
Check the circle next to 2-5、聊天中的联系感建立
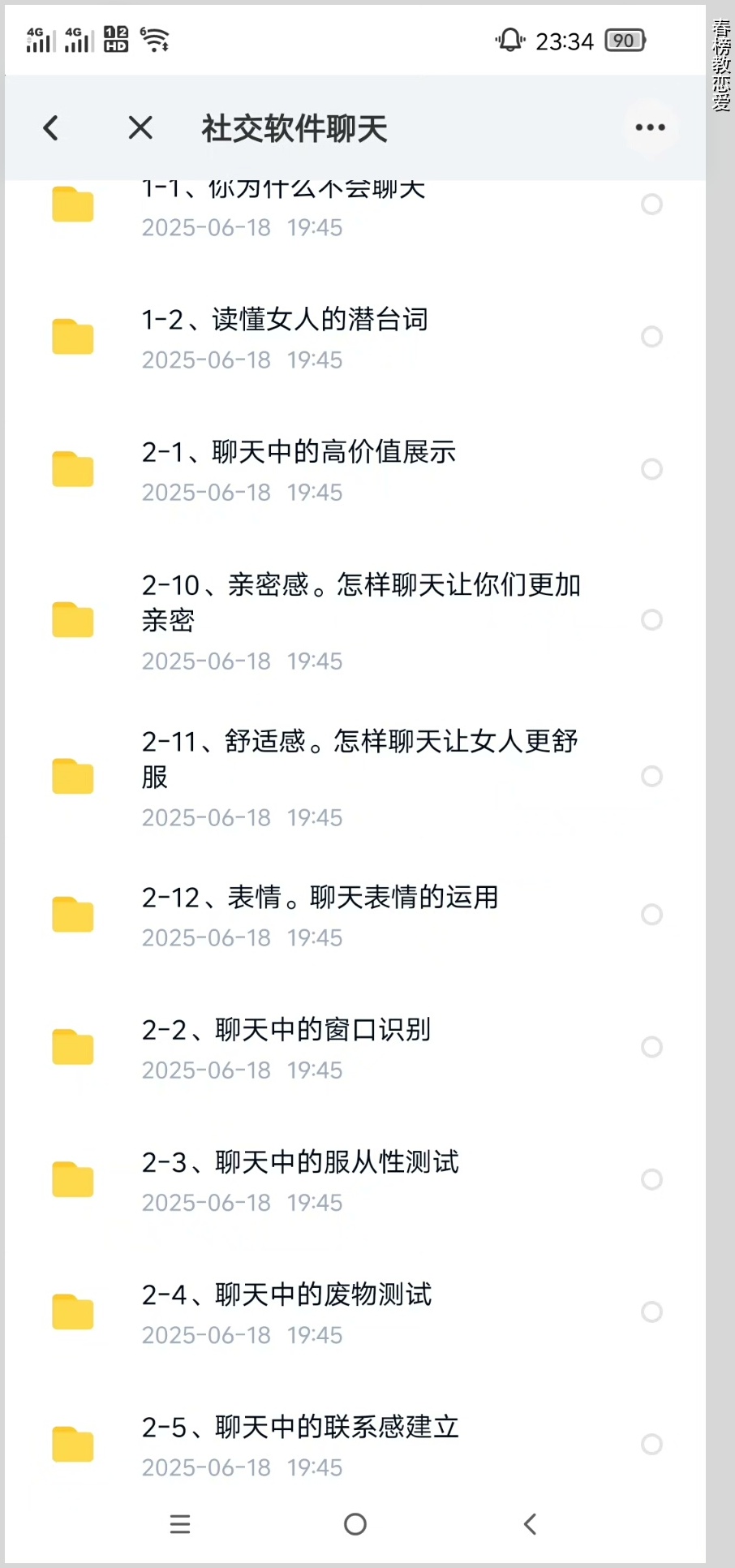651,1444
